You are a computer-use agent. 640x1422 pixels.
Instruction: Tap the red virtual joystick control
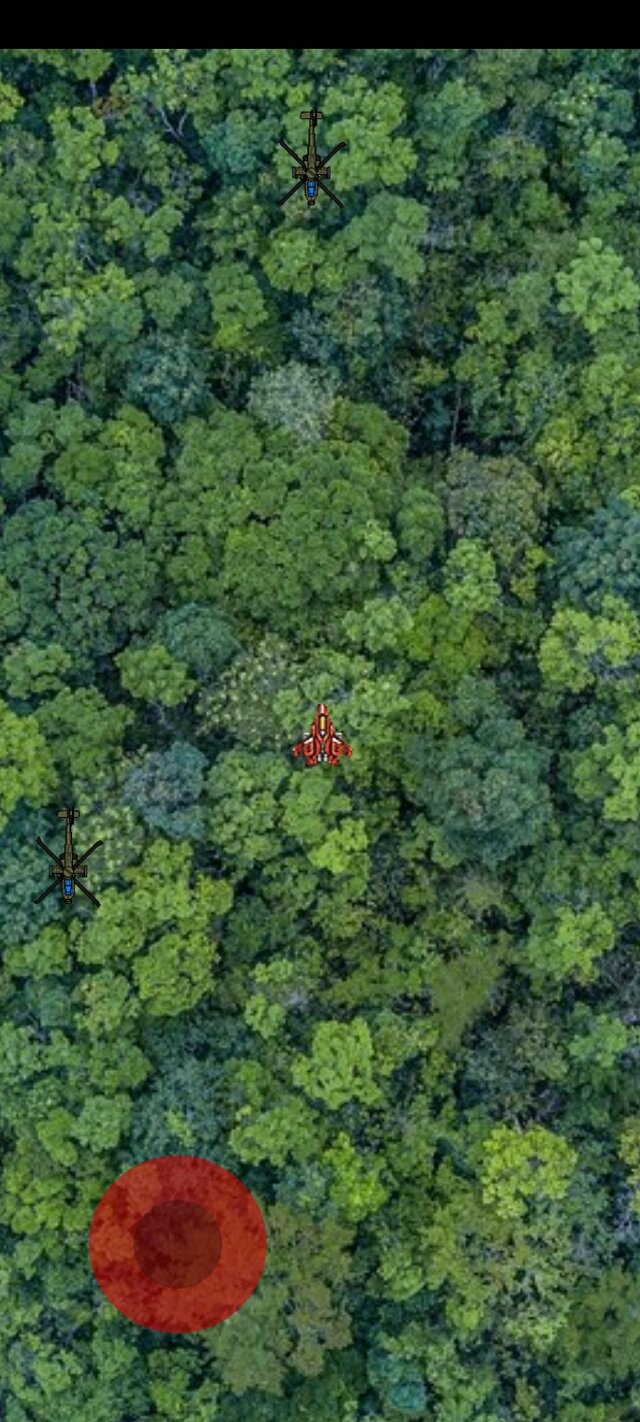[x=178, y=1244]
